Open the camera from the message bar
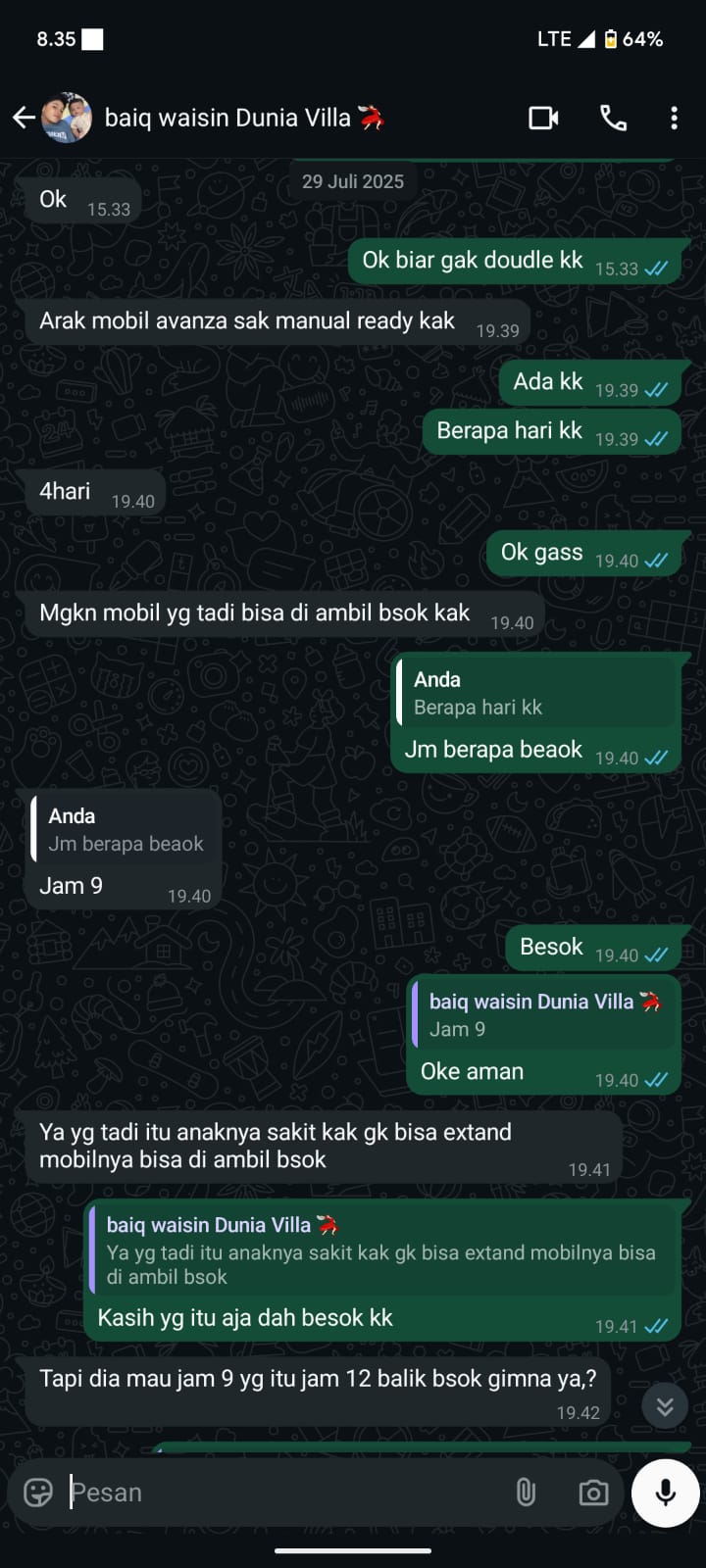This screenshot has height=1568, width=706. tap(592, 1493)
